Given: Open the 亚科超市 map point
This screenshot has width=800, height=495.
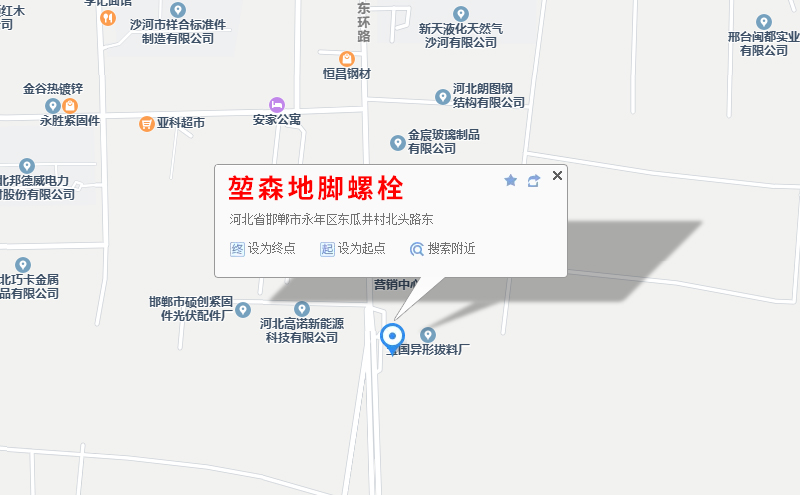Looking at the screenshot, I should [x=147, y=123].
